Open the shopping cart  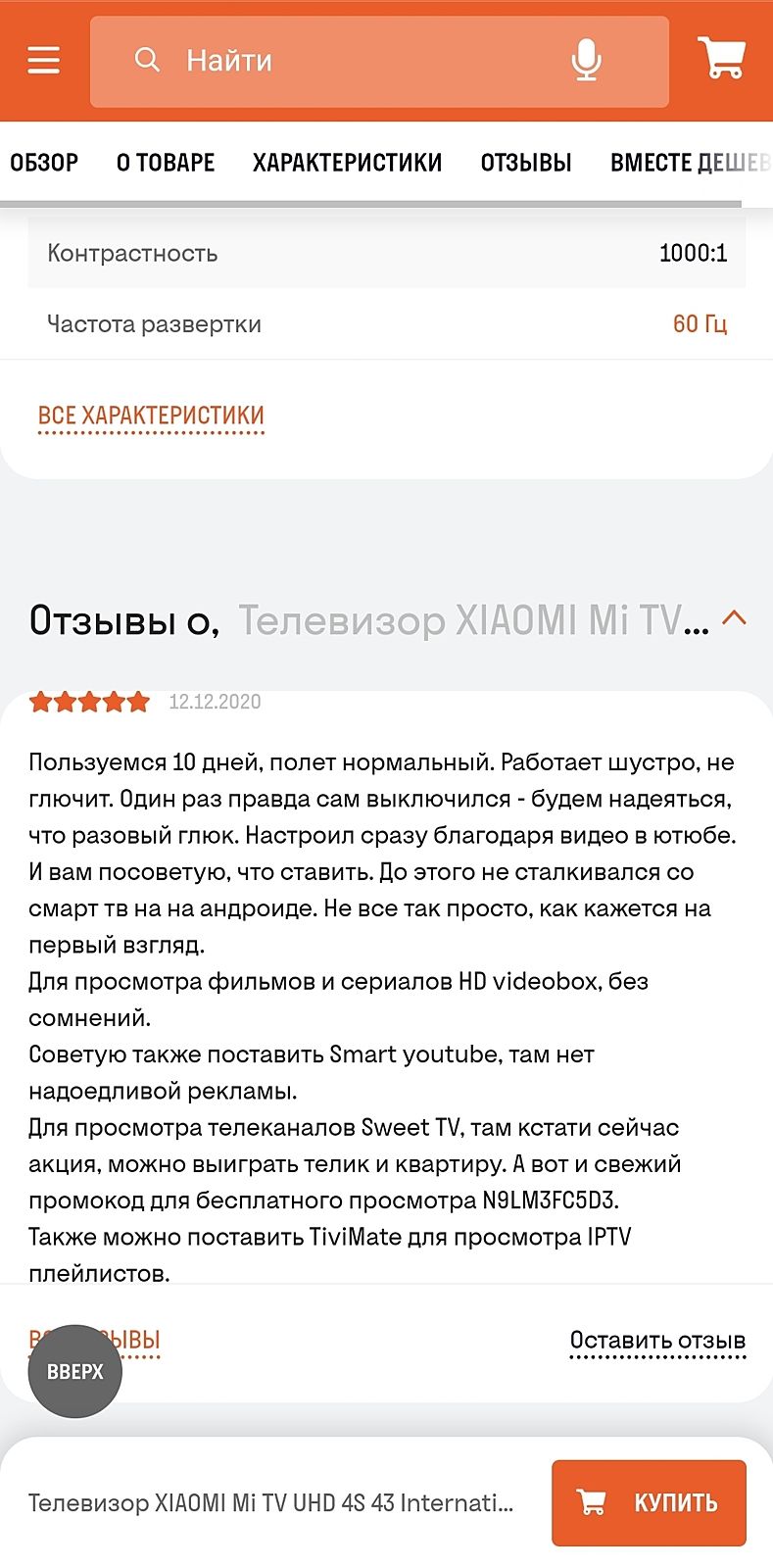point(722,59)
